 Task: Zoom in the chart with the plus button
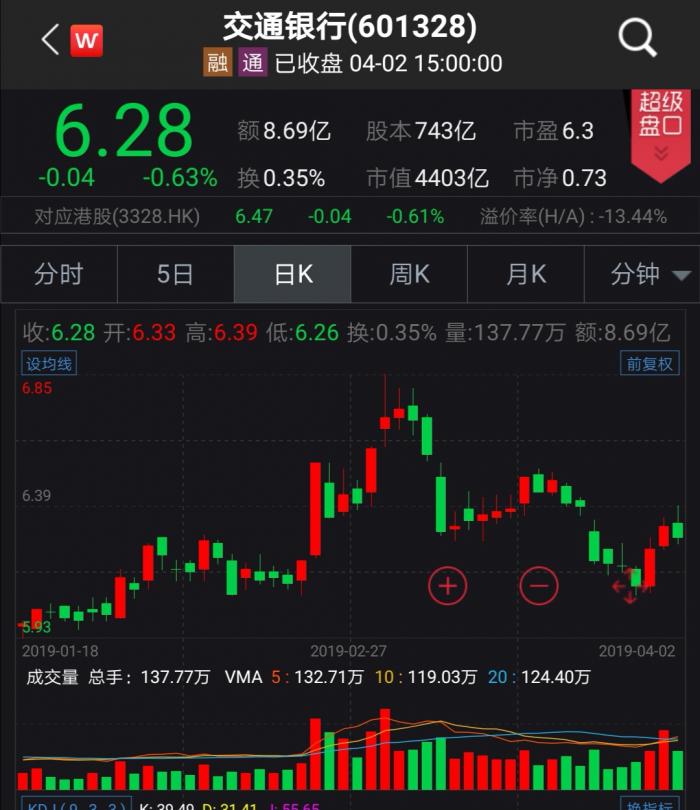[447, 585]
